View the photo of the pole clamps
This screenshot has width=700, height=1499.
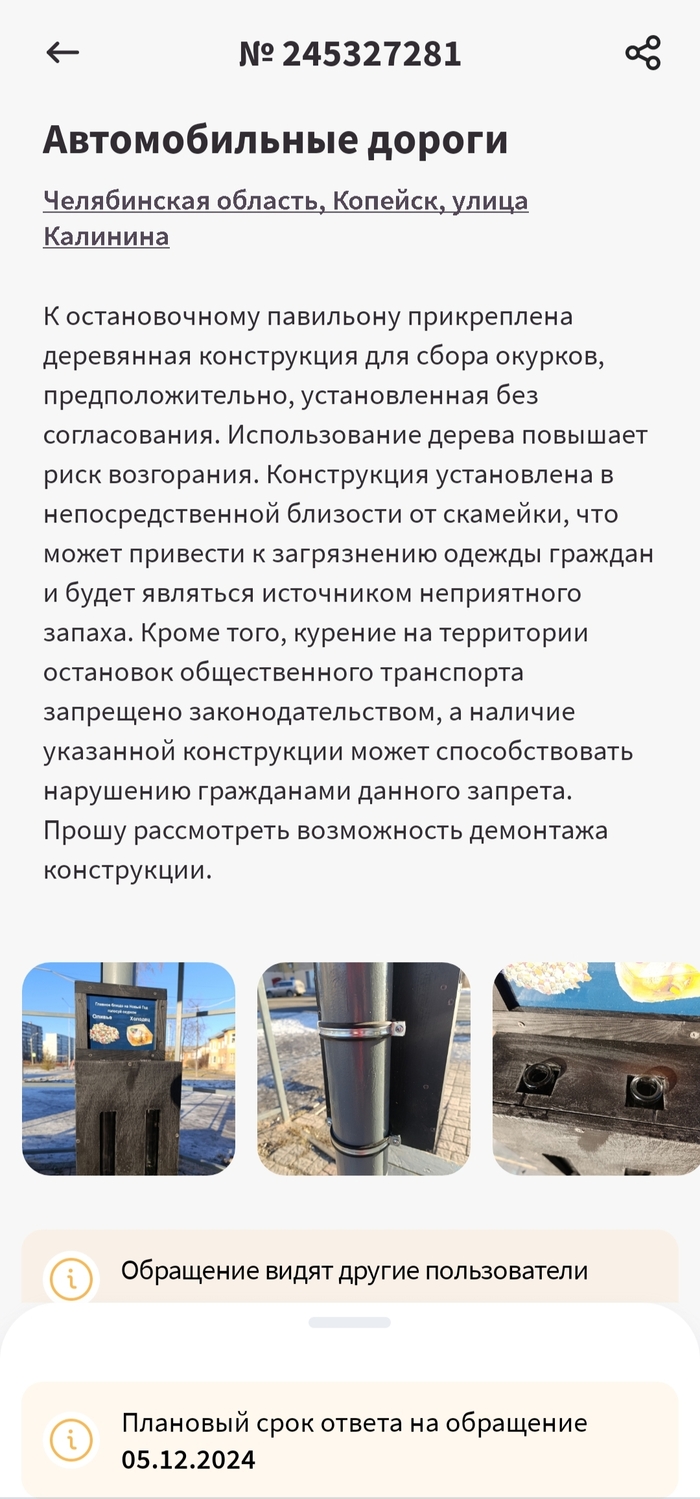(363, 1068)
